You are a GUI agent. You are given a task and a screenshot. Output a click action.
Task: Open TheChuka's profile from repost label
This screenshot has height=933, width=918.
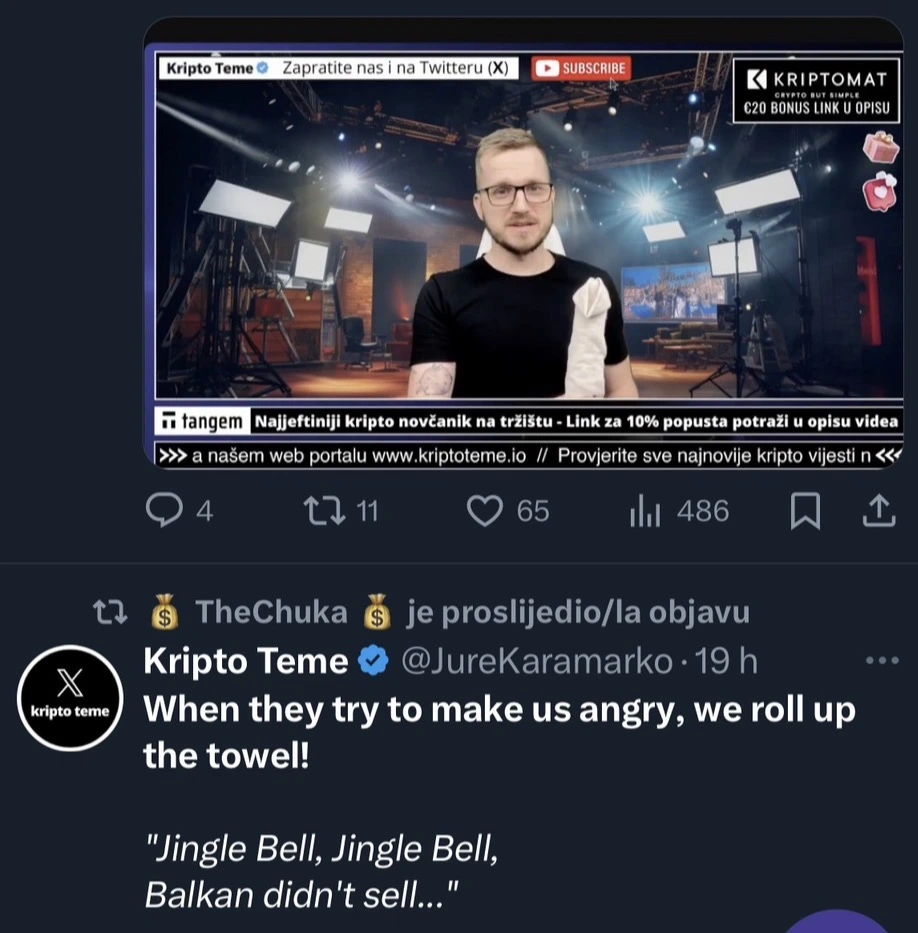tap(271, 612)
